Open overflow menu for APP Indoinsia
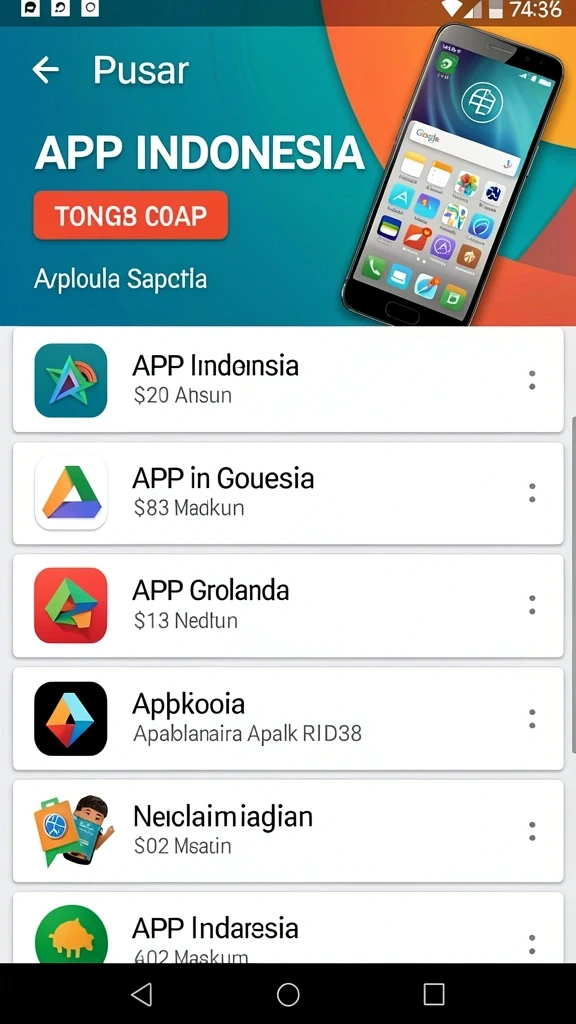The height and width of the screenshot is (1024, 576). click(x=532, y=380)
